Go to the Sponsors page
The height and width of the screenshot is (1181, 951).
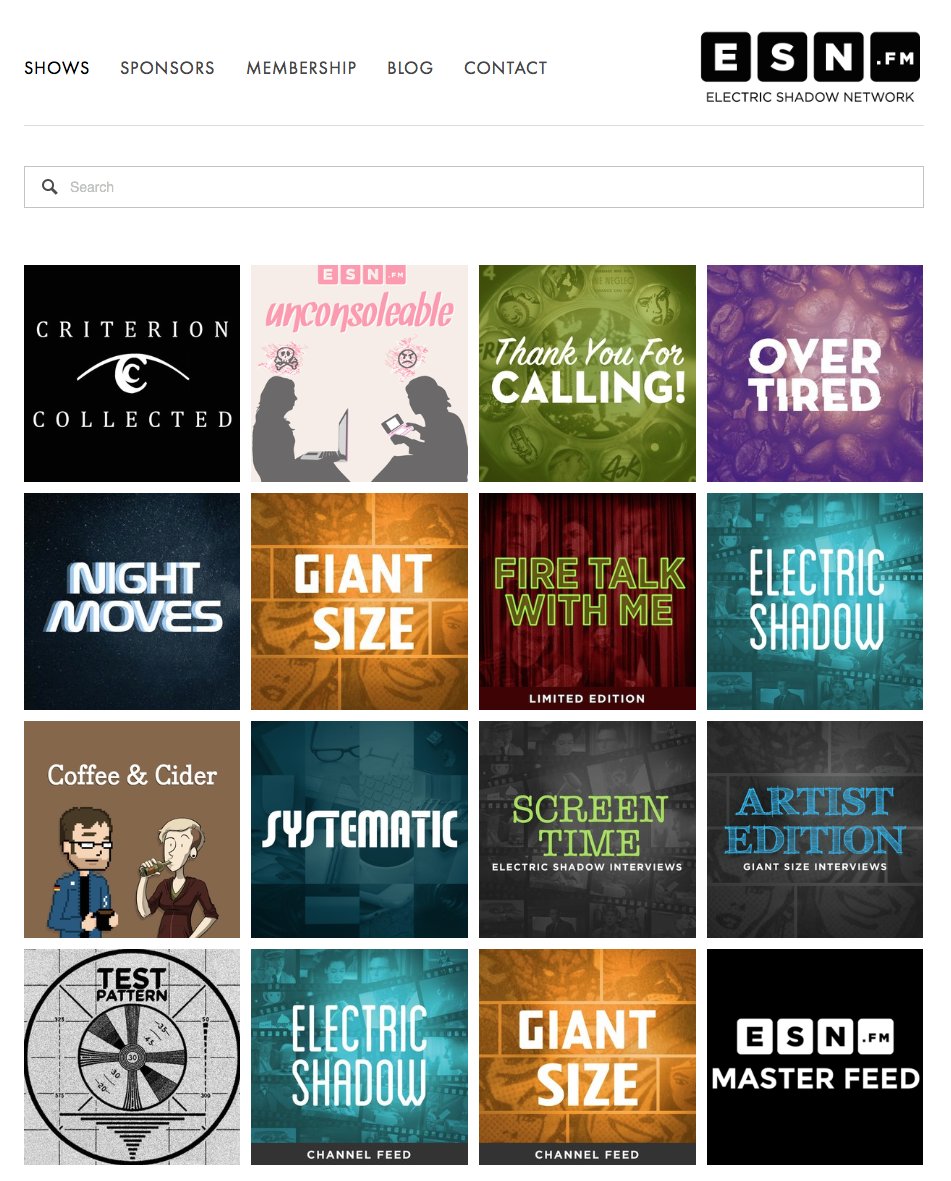(167, 68)
